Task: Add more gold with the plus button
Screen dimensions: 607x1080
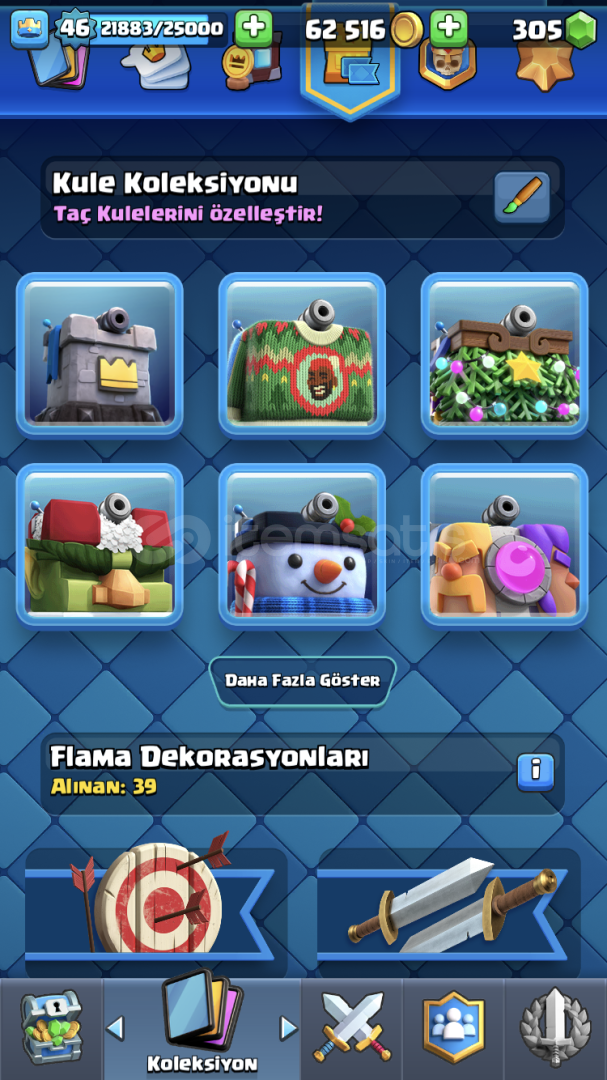Action: pyautogui.click(x=448, y=28)
